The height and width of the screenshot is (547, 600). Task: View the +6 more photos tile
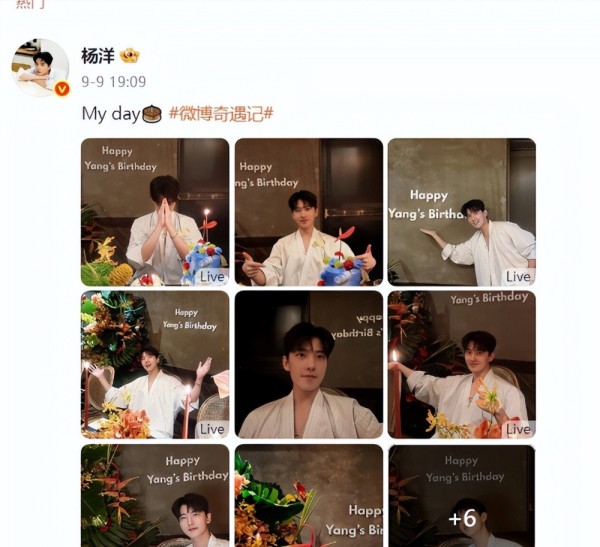461,495
